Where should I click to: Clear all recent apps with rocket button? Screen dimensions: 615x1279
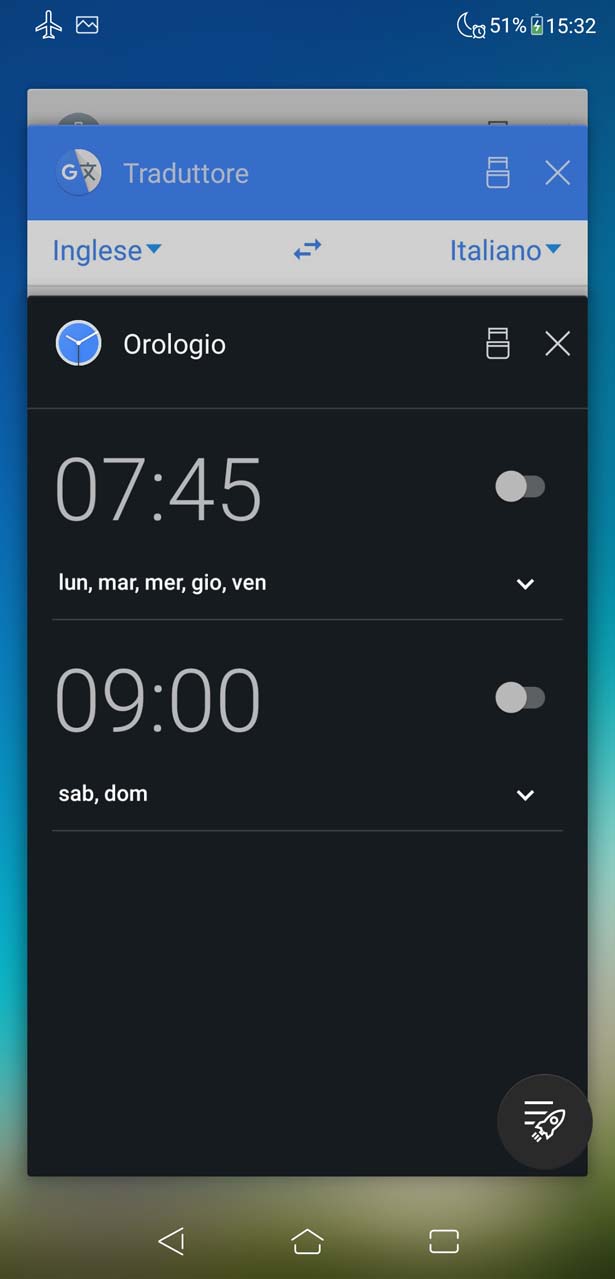pos(545,1121)
